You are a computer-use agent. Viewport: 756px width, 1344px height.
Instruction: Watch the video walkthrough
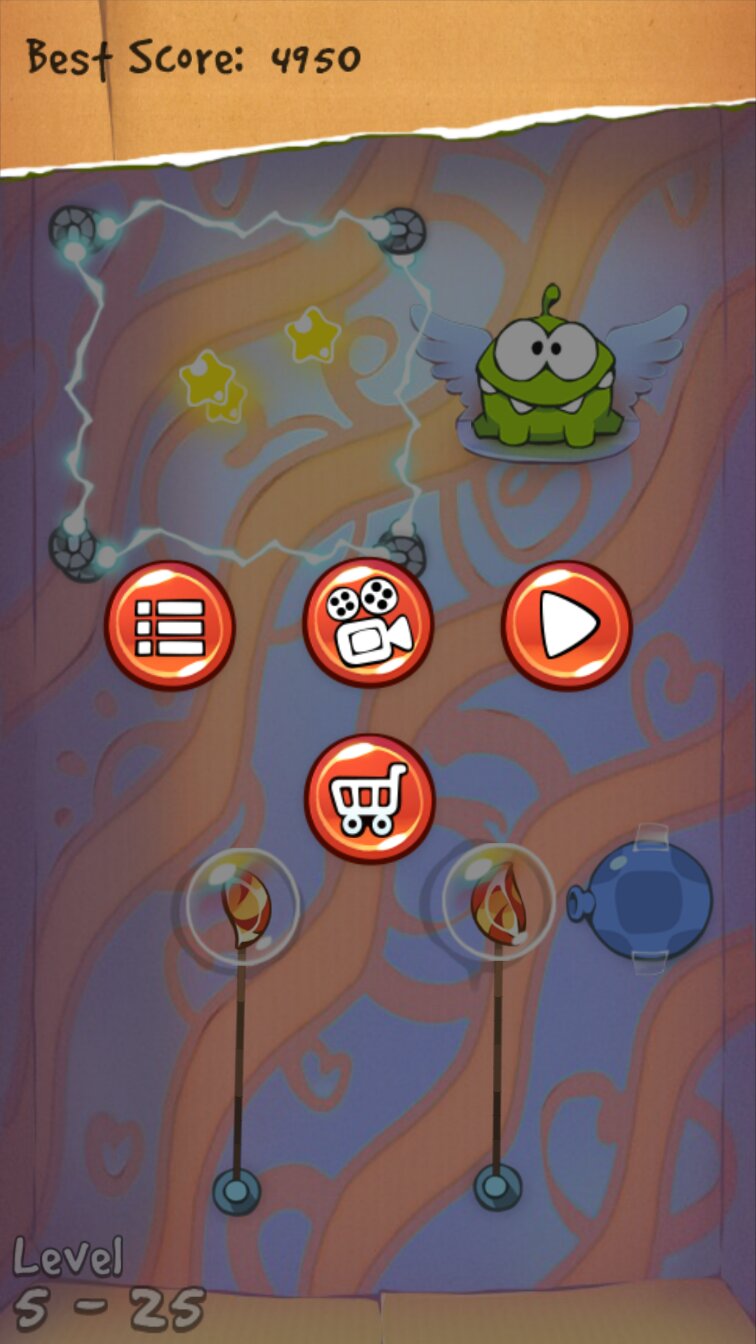(x=368, y=624)
